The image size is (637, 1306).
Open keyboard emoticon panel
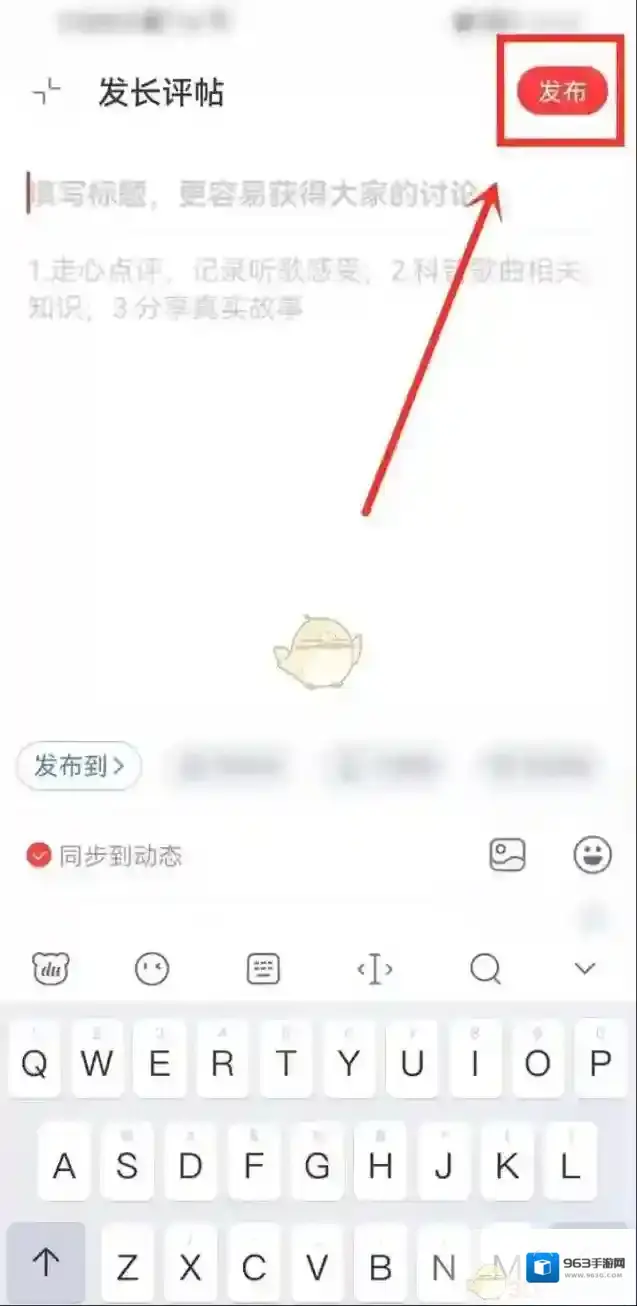152,968
